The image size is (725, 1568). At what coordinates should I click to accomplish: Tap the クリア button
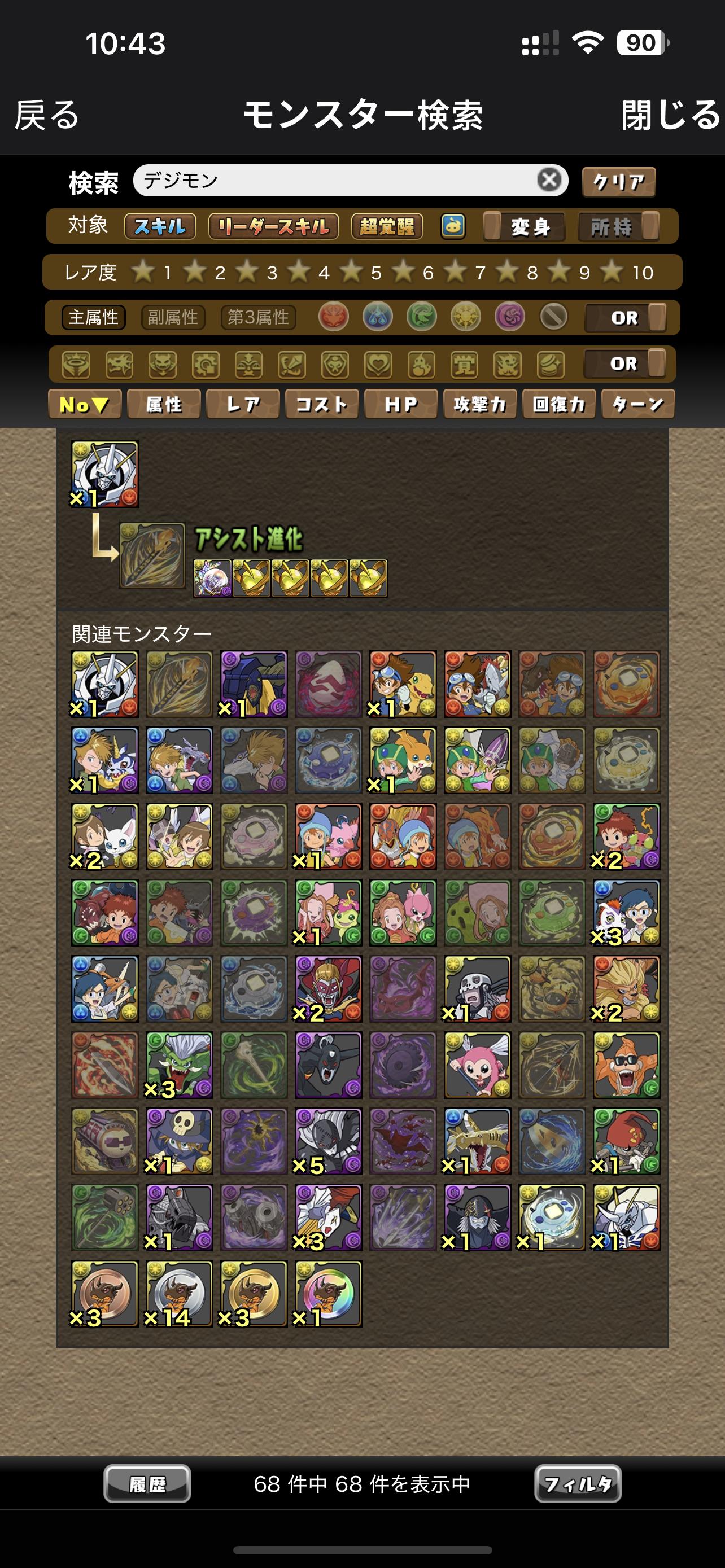618,182
